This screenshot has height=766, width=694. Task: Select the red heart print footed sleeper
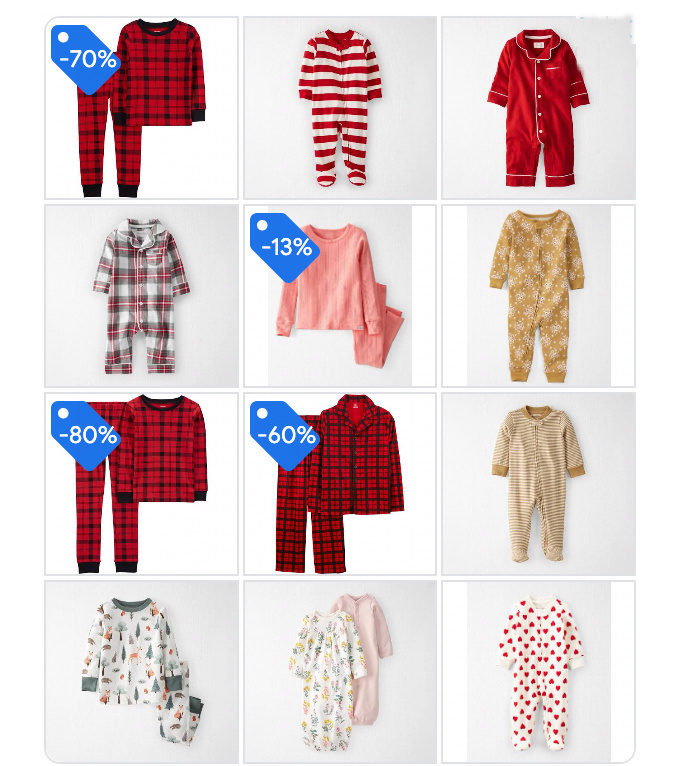[x=538, y=672]
